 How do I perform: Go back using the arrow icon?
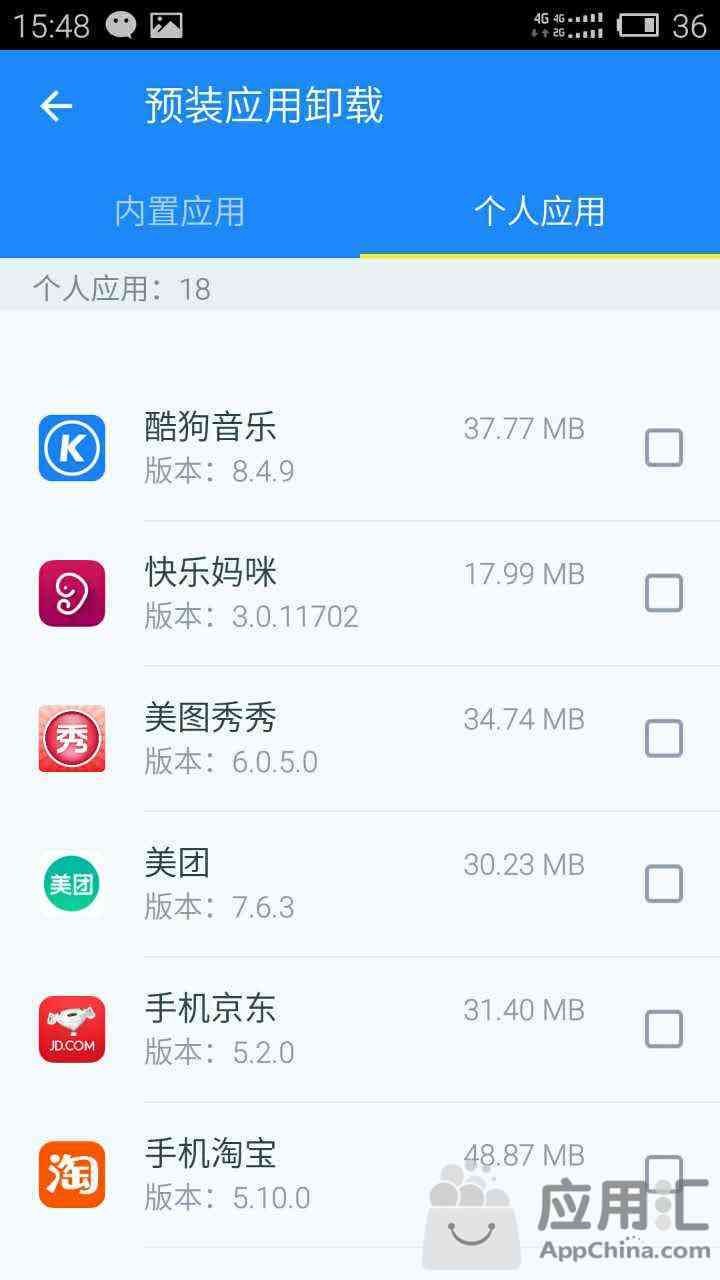point(56,106)
